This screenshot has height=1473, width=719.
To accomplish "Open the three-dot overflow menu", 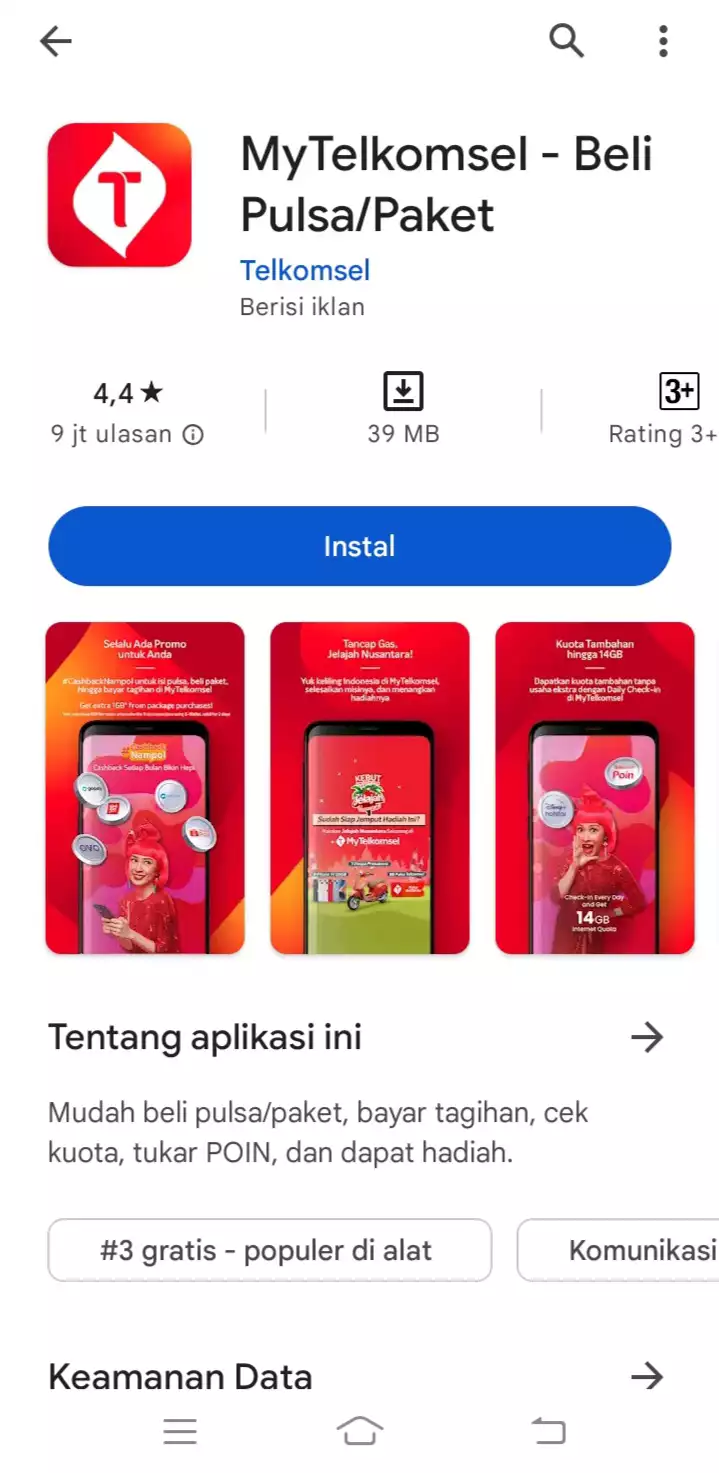I will coord(662,41).
